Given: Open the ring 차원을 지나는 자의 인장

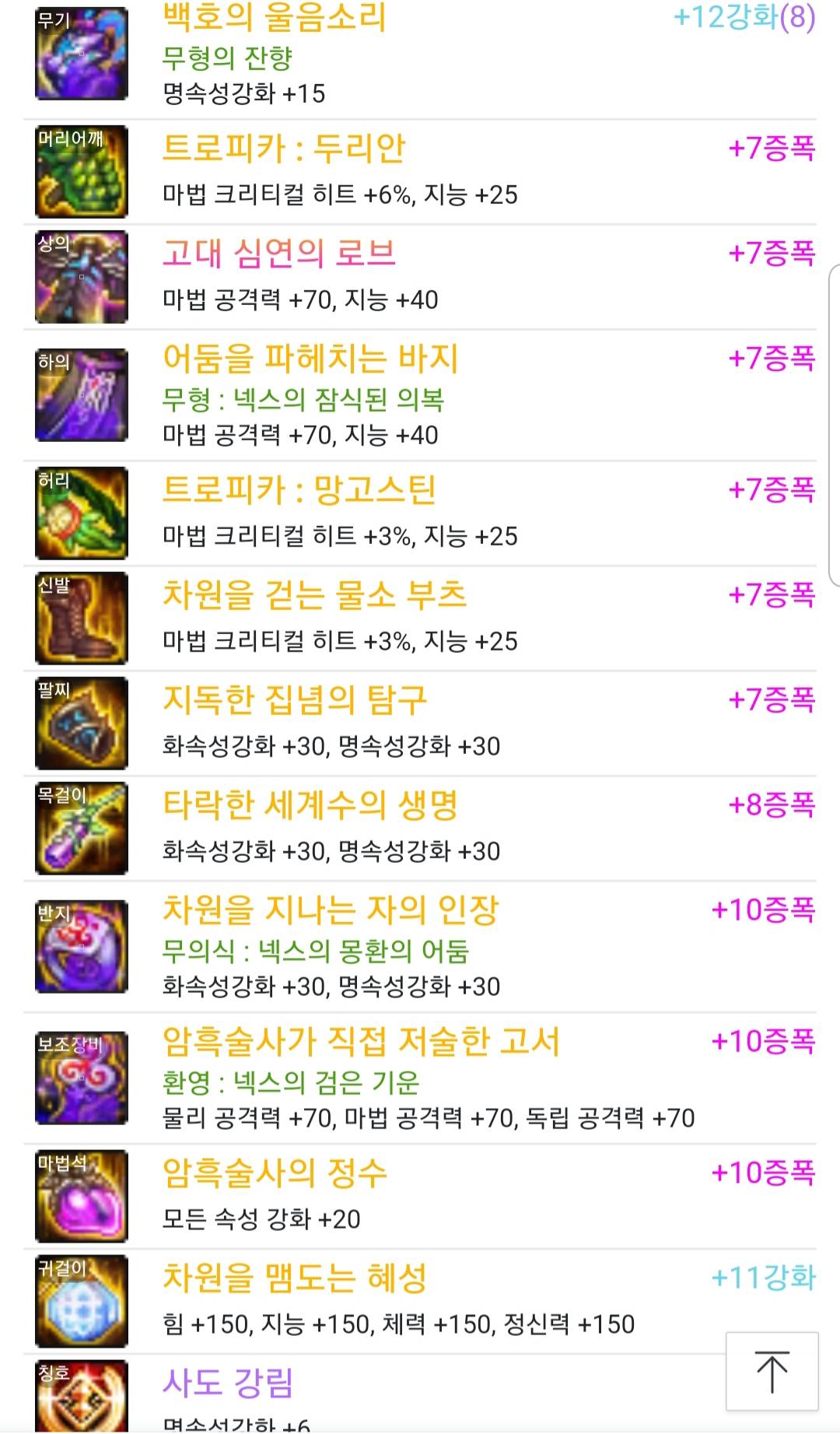Looking at the screenshot, I should 330,910.
